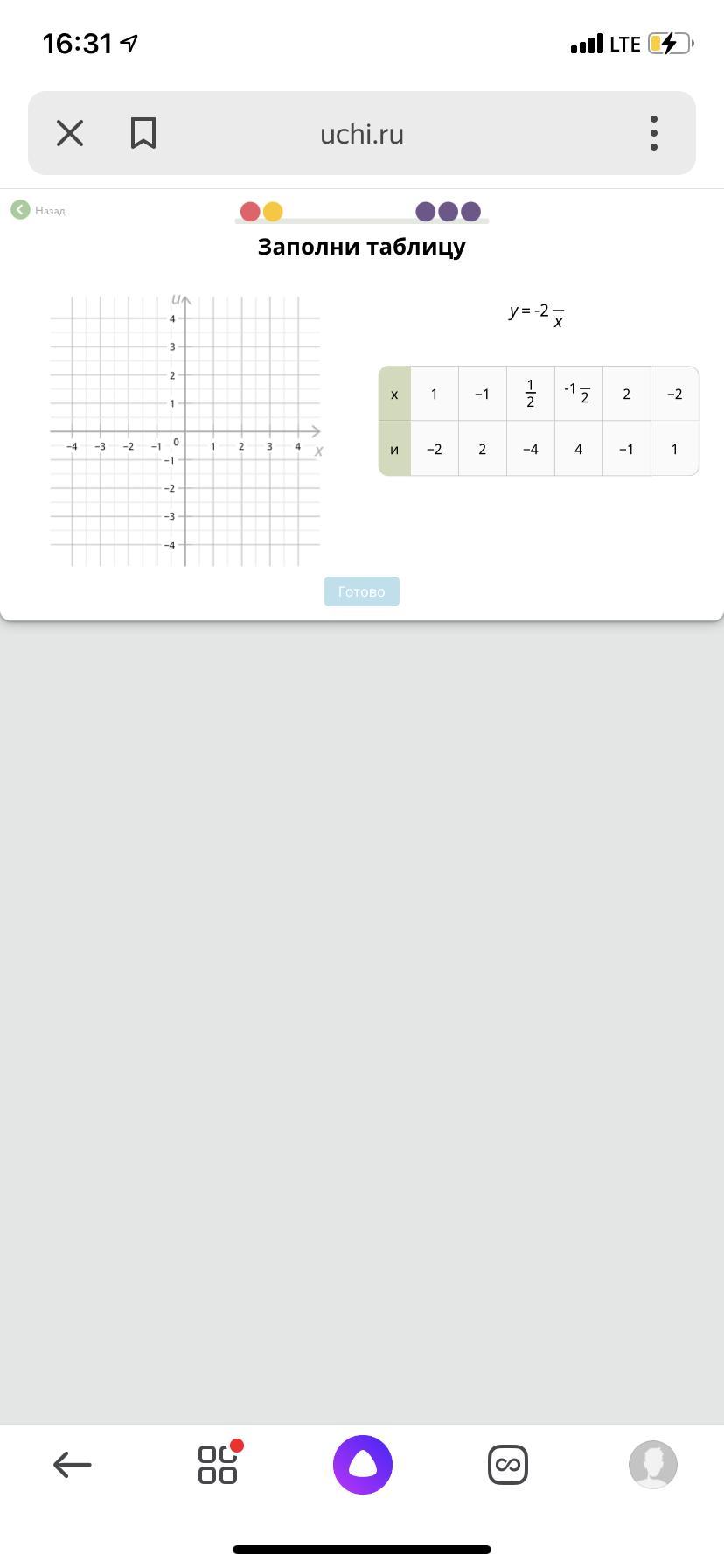Open the infinity tabs button
The height and width of the screenshot is (1568, 724).
507,1465
